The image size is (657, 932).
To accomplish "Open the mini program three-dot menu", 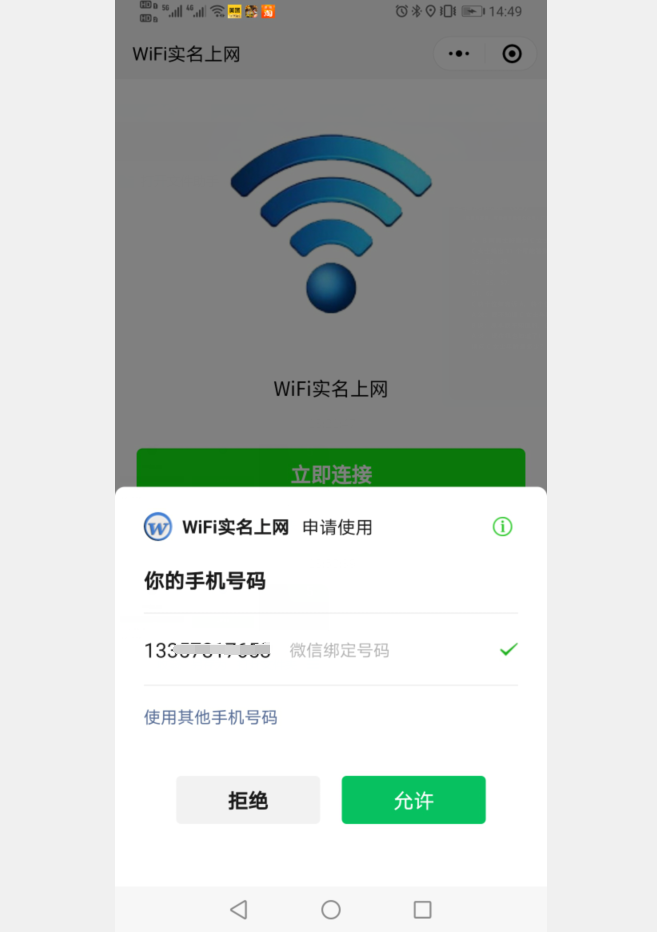I will (x=459, y=54).
